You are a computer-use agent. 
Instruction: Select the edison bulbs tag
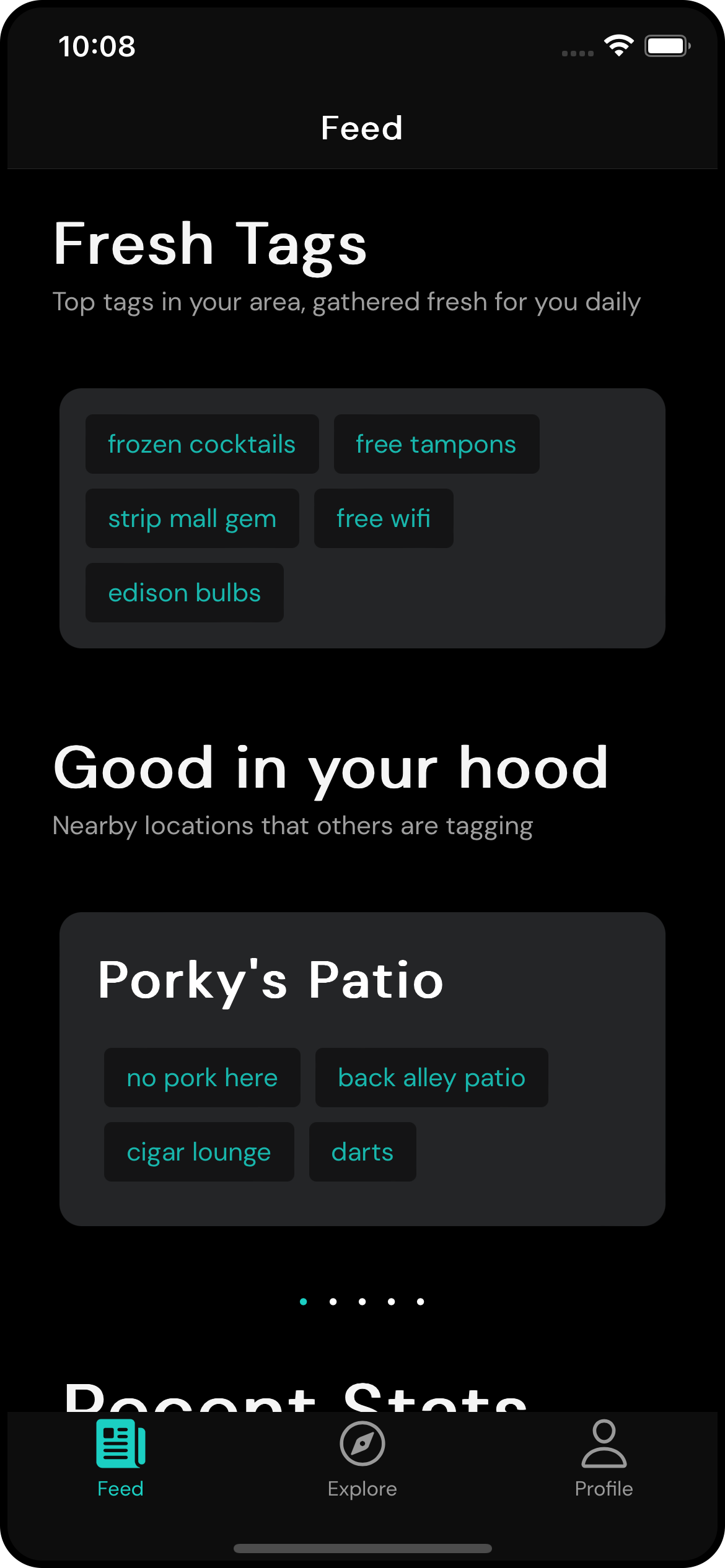[185, 593]
